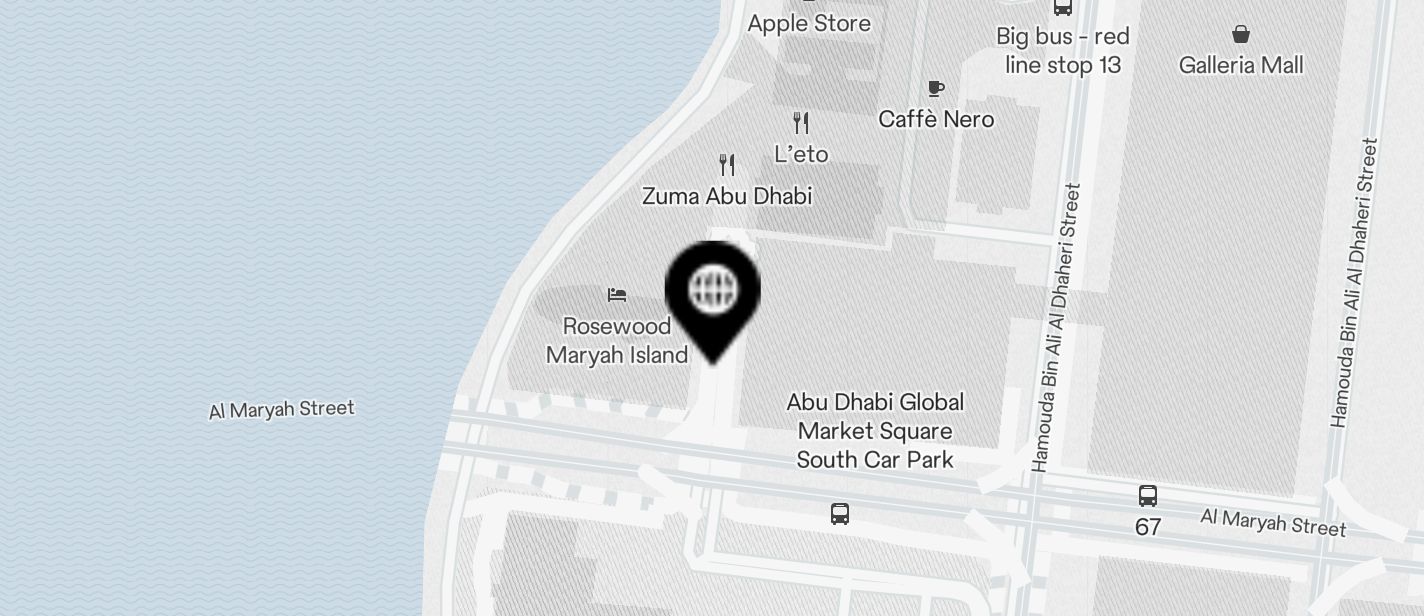The height and width of the screenshot is (616, 1424).
Task: Select the Rosewood Maryah Island hotel marker
Action: coord(617,295)
